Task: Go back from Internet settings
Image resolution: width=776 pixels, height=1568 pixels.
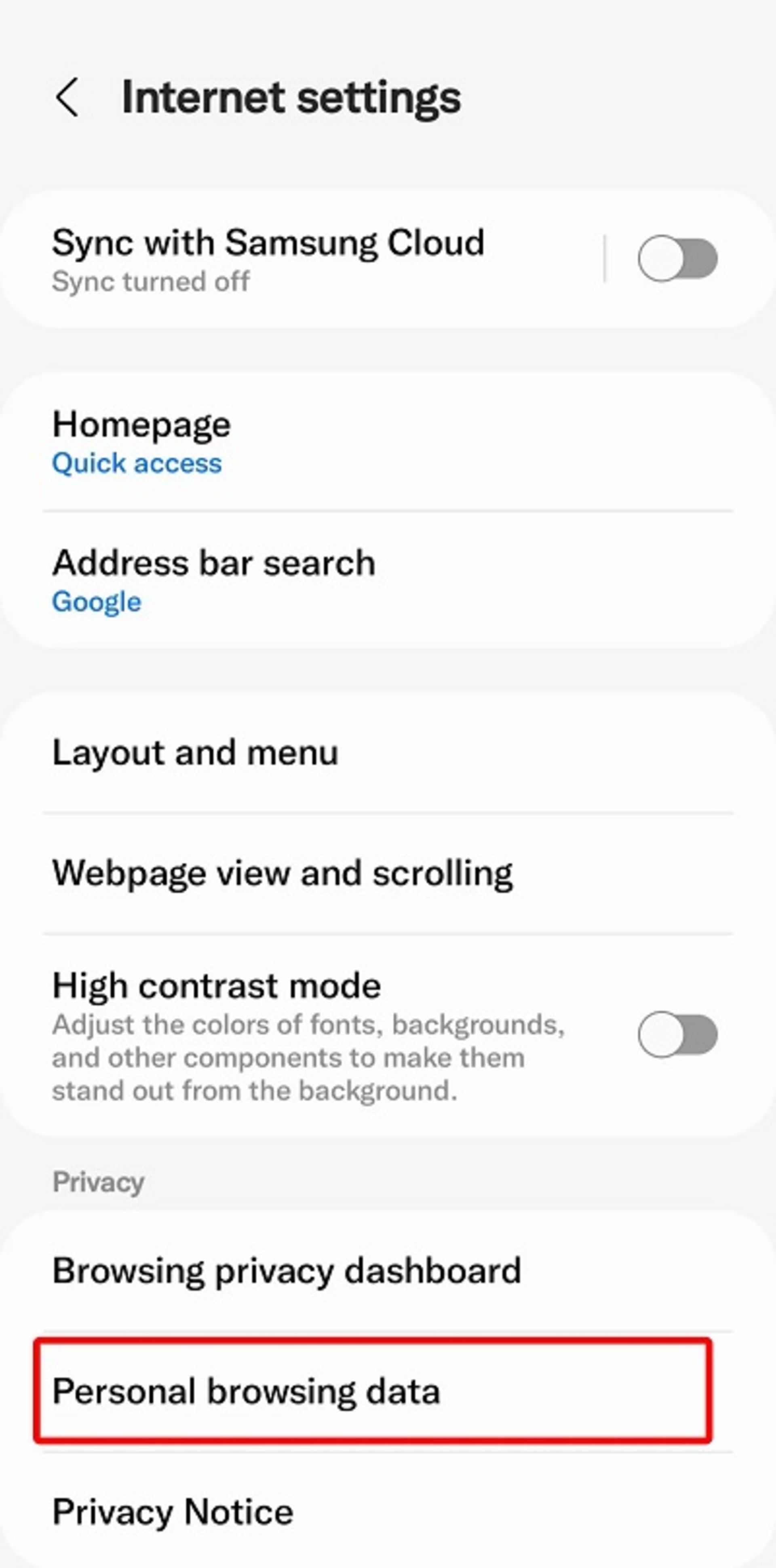Action: 67,97
